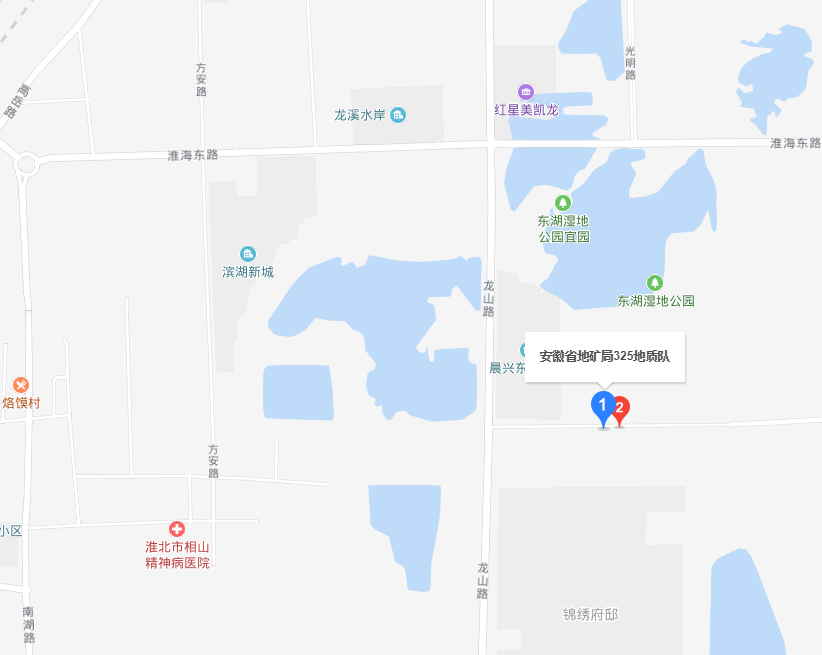Select the 滨湖新城 place marker
The height and width of the screenshot is (655, 822).
(x=248, y=254)
